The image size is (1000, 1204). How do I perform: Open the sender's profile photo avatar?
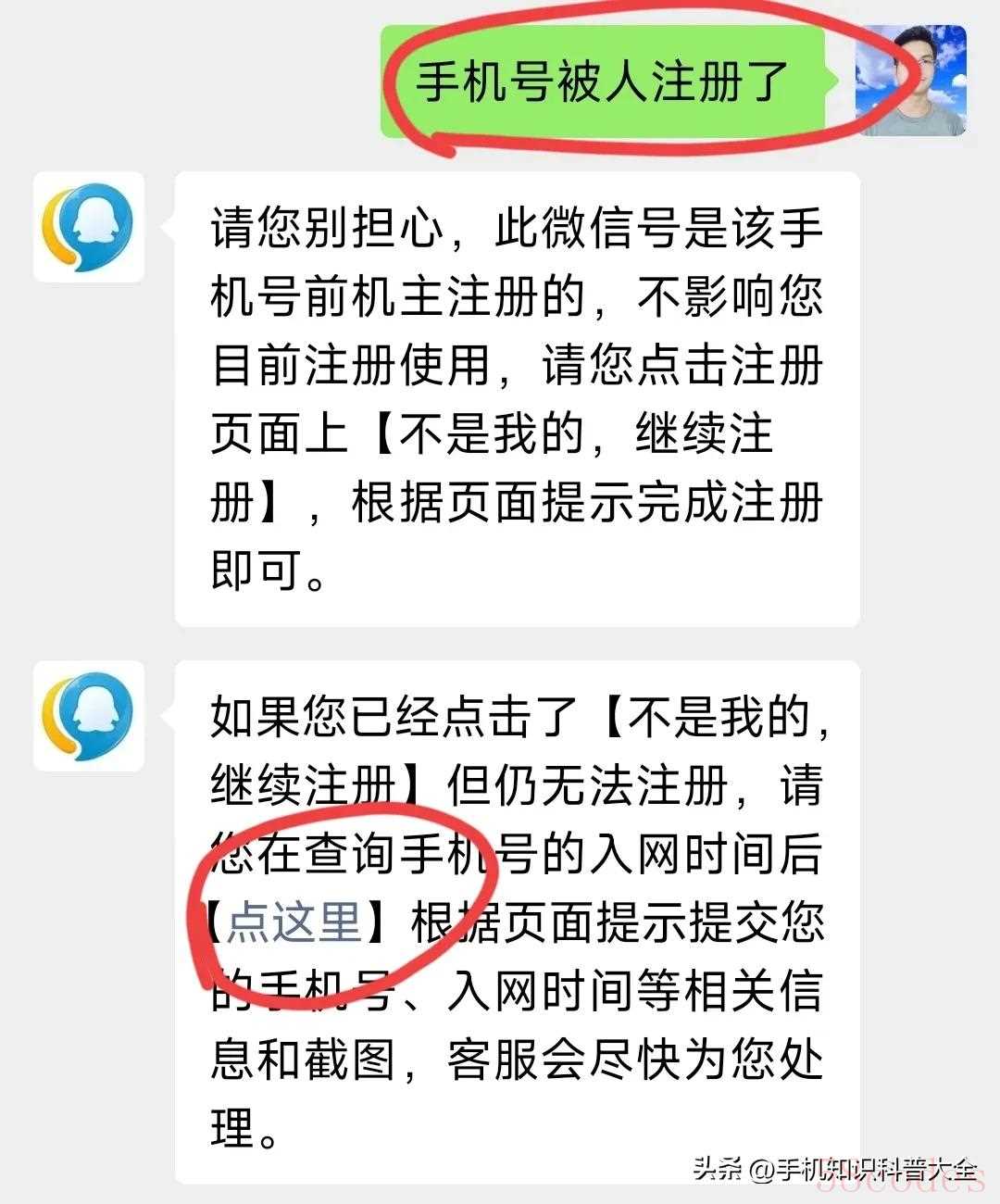910,81
